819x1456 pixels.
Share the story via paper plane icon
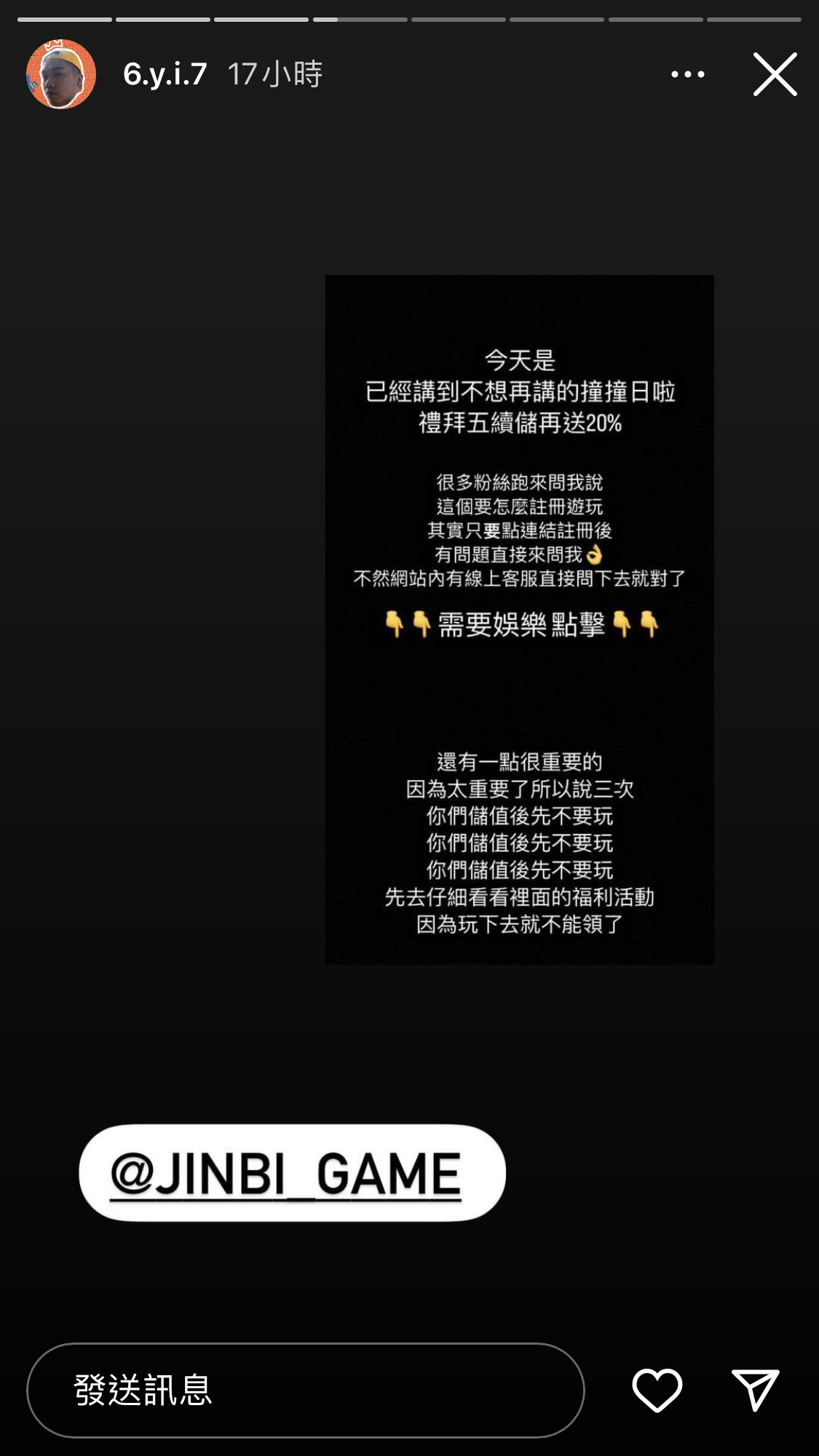(755, 1390)
